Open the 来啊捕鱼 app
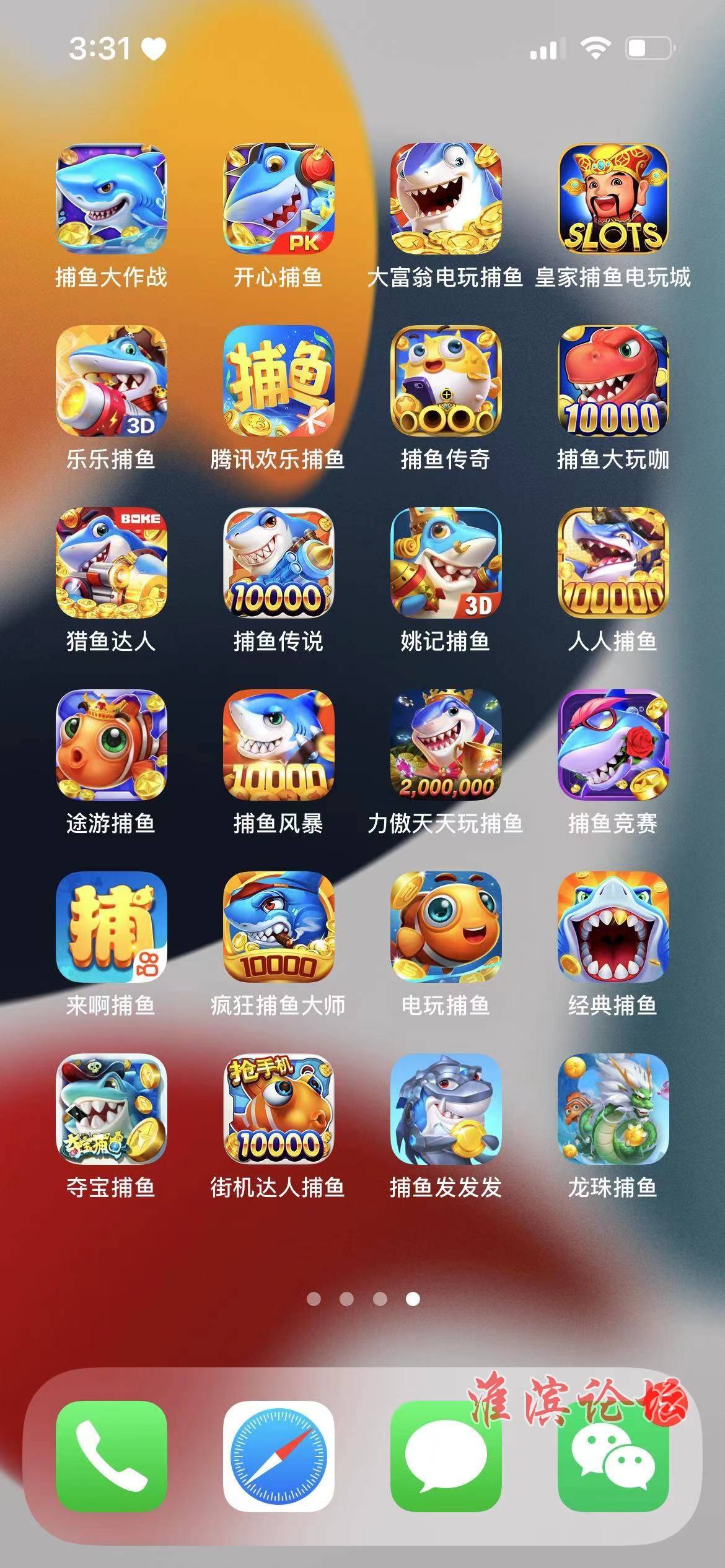 coord(112,927)
